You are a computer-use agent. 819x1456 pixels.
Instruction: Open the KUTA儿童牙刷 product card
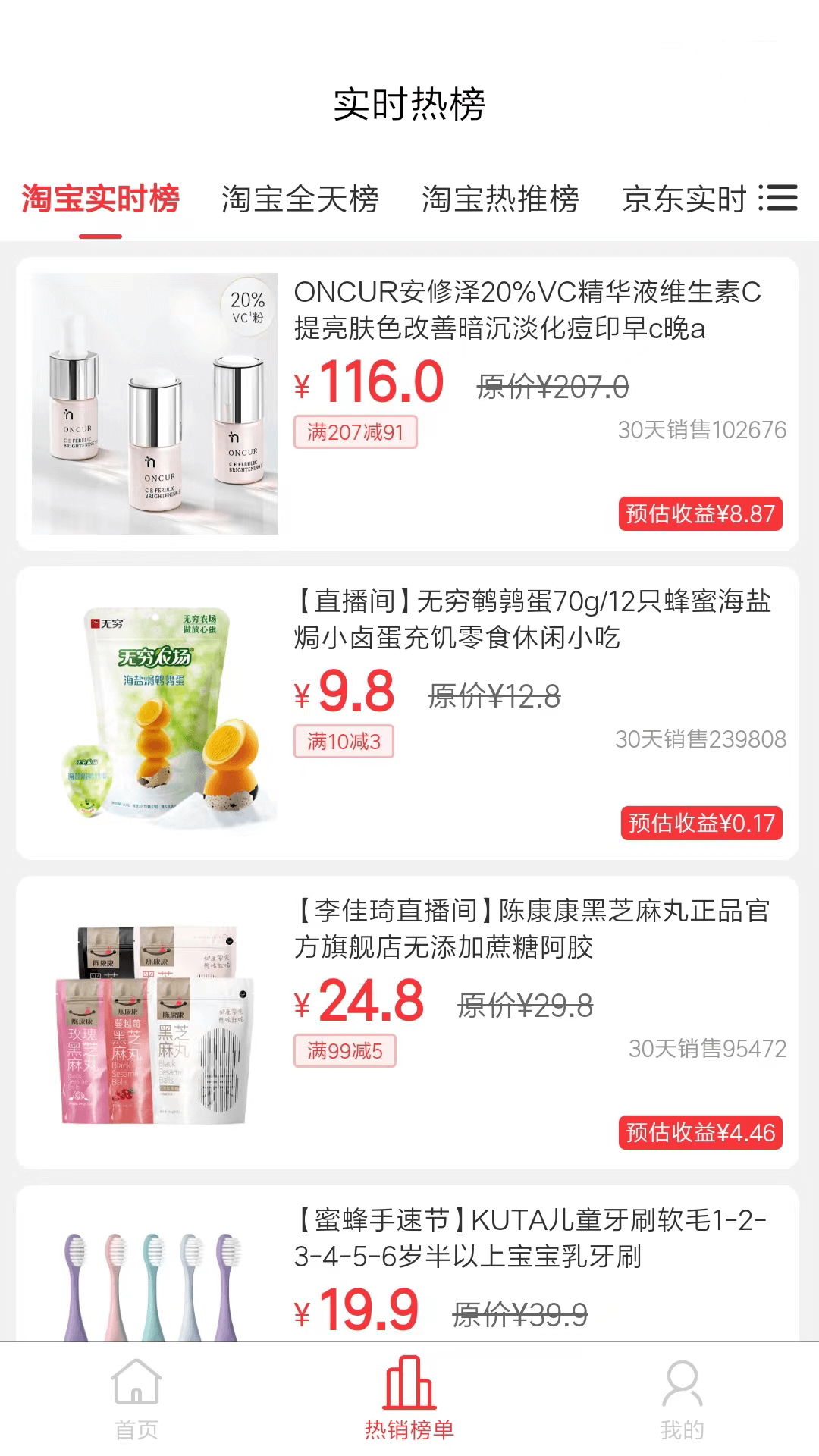(x=407, y=1265)
